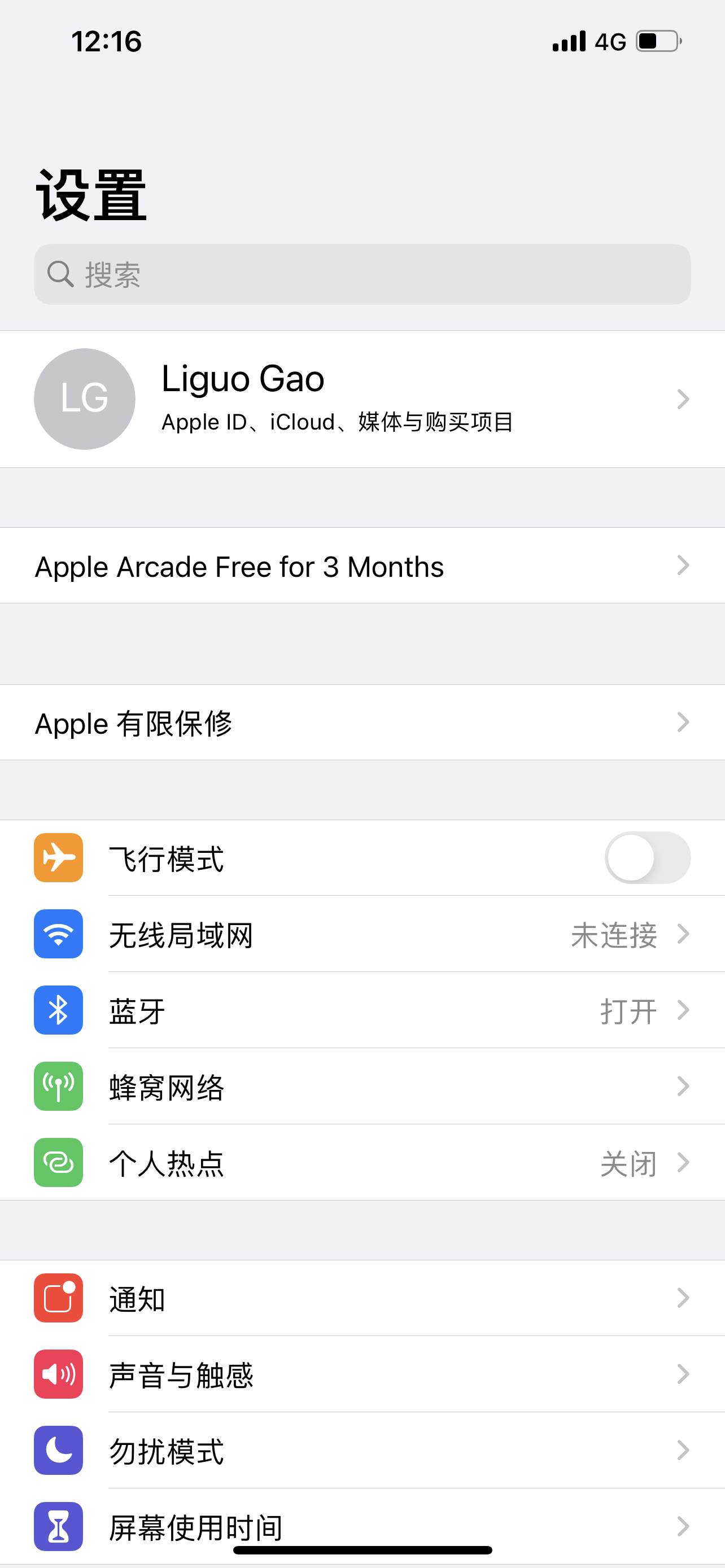The height and width of the screenshot is (1568, 725).
Task: Open 个人热点 settings
Action: tap(362, 1163)
